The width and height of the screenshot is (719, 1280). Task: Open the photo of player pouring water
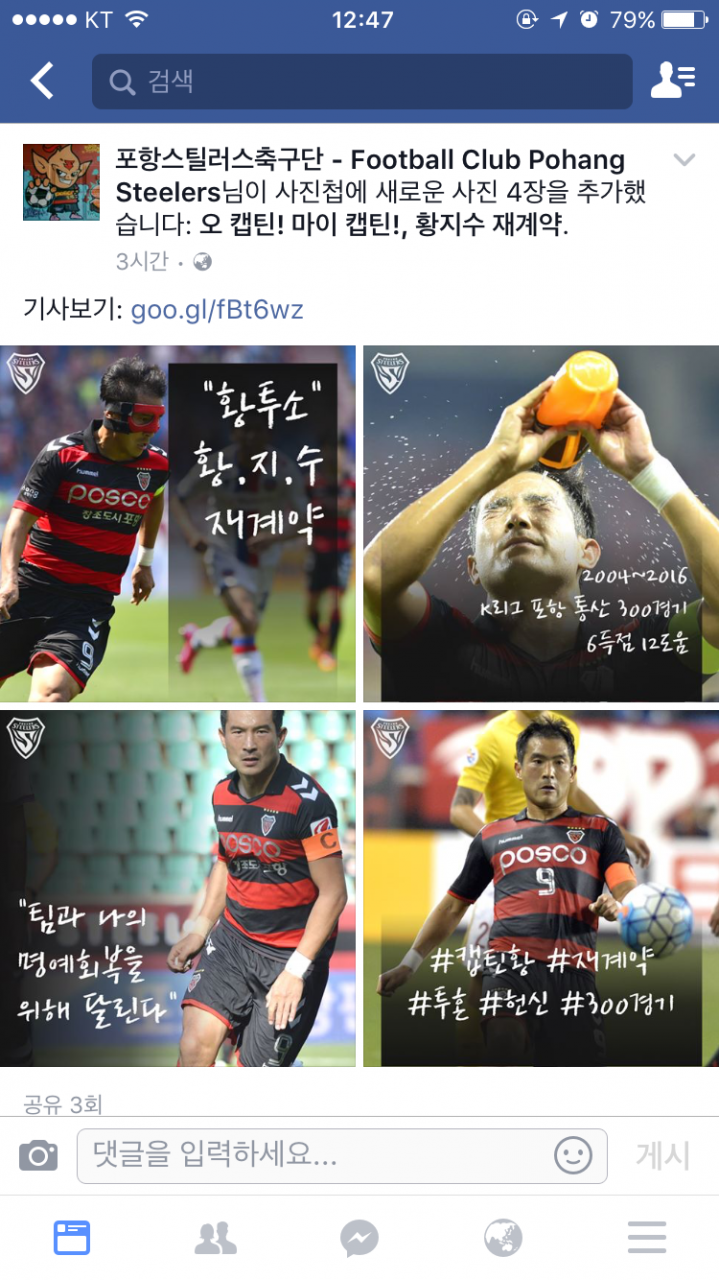pyautogui.click(x=540, y=523)
